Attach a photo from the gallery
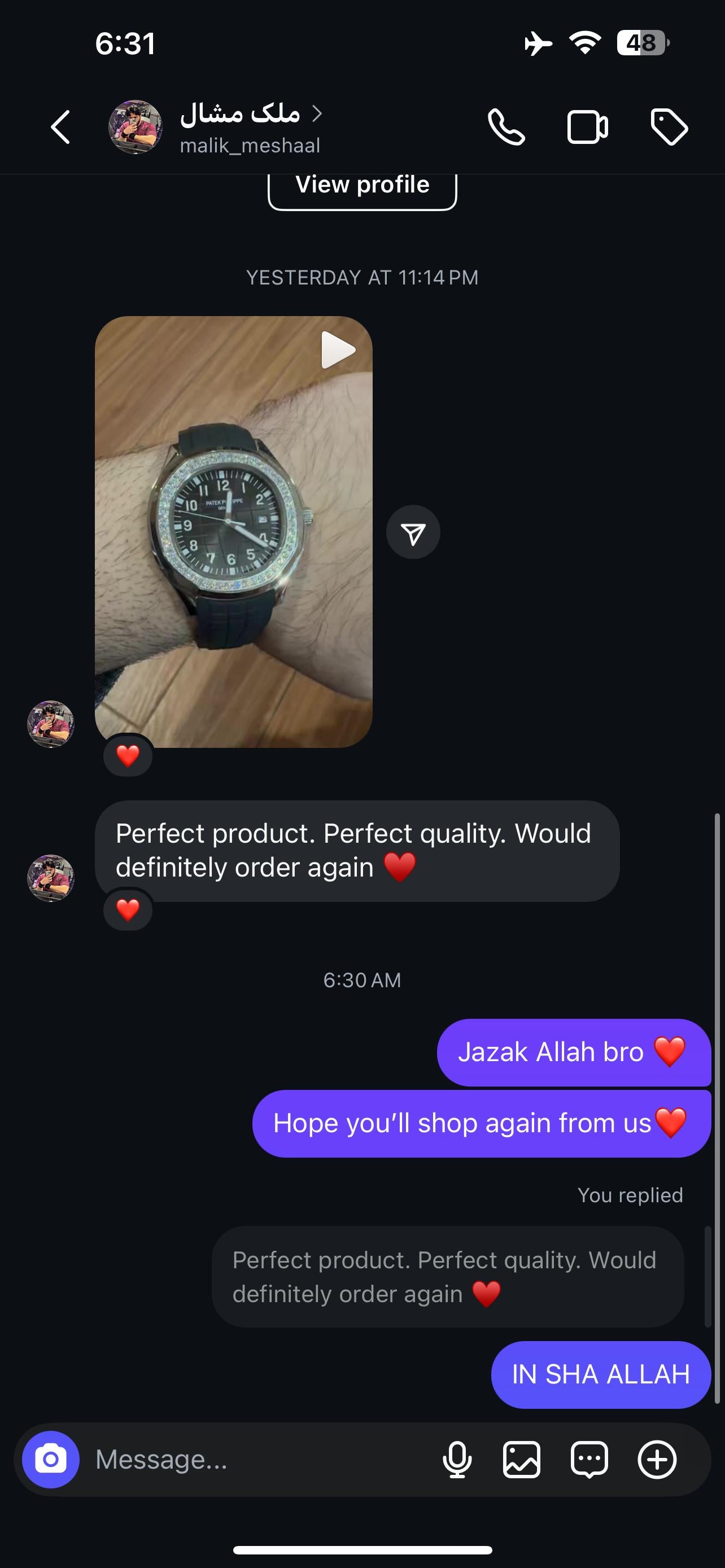725x1568 pixels. pos(522,1459)
